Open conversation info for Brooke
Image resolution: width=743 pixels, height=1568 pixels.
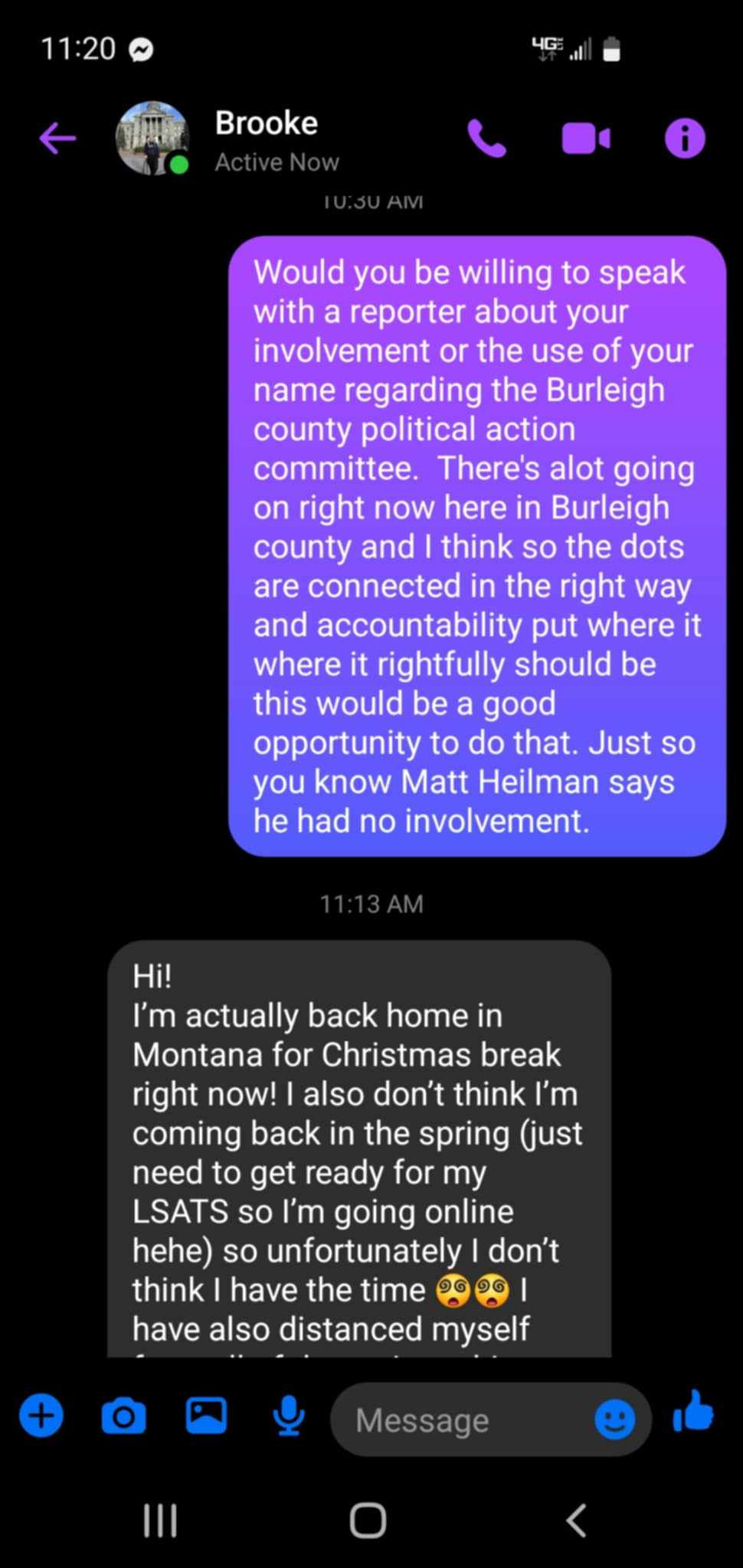pyautogui.click(x=684, y=139)
